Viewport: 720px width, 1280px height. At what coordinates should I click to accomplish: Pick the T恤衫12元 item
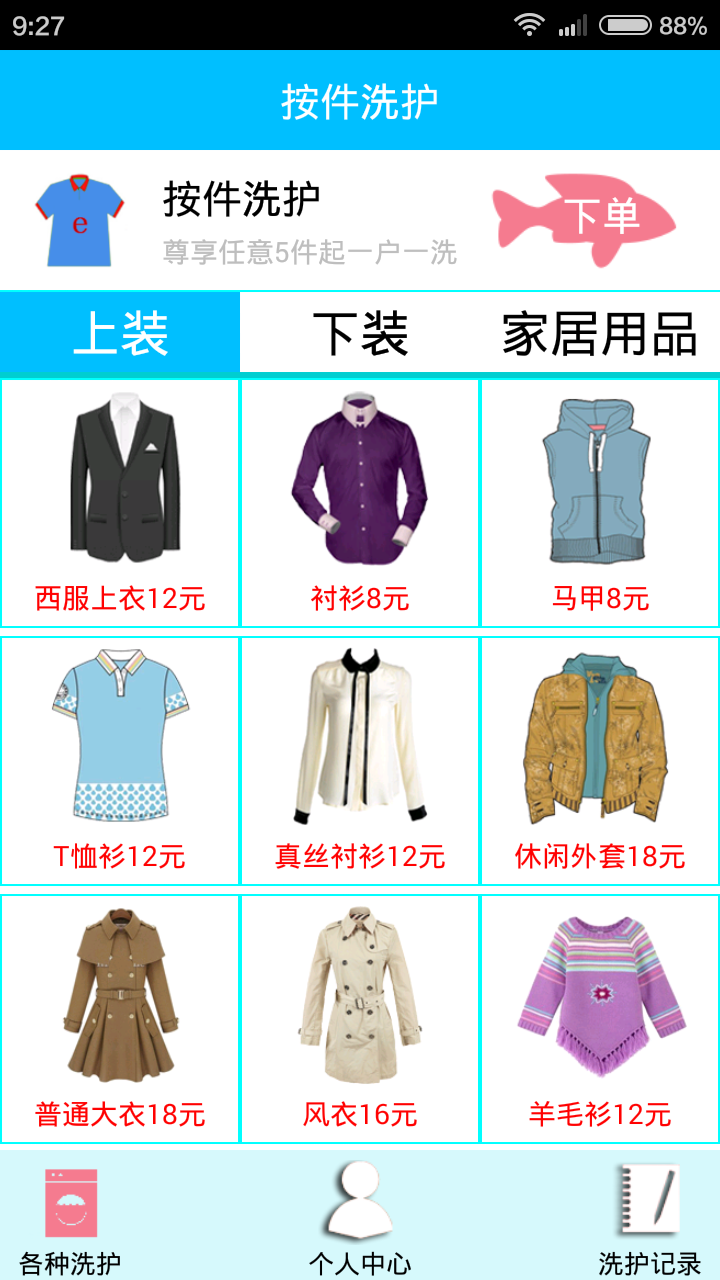pyautogui.click(x=120, y=760)
